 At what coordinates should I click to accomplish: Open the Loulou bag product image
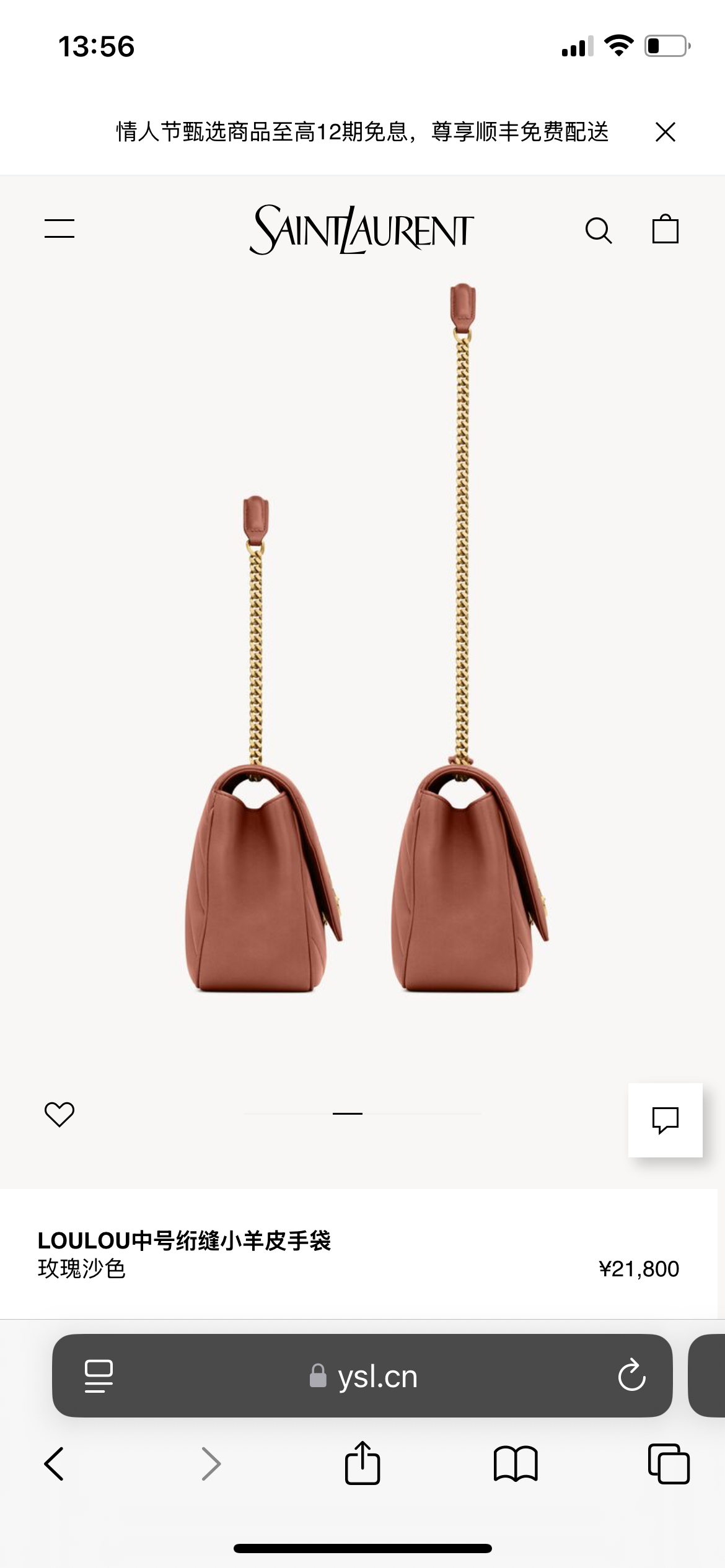pos(362,681)
